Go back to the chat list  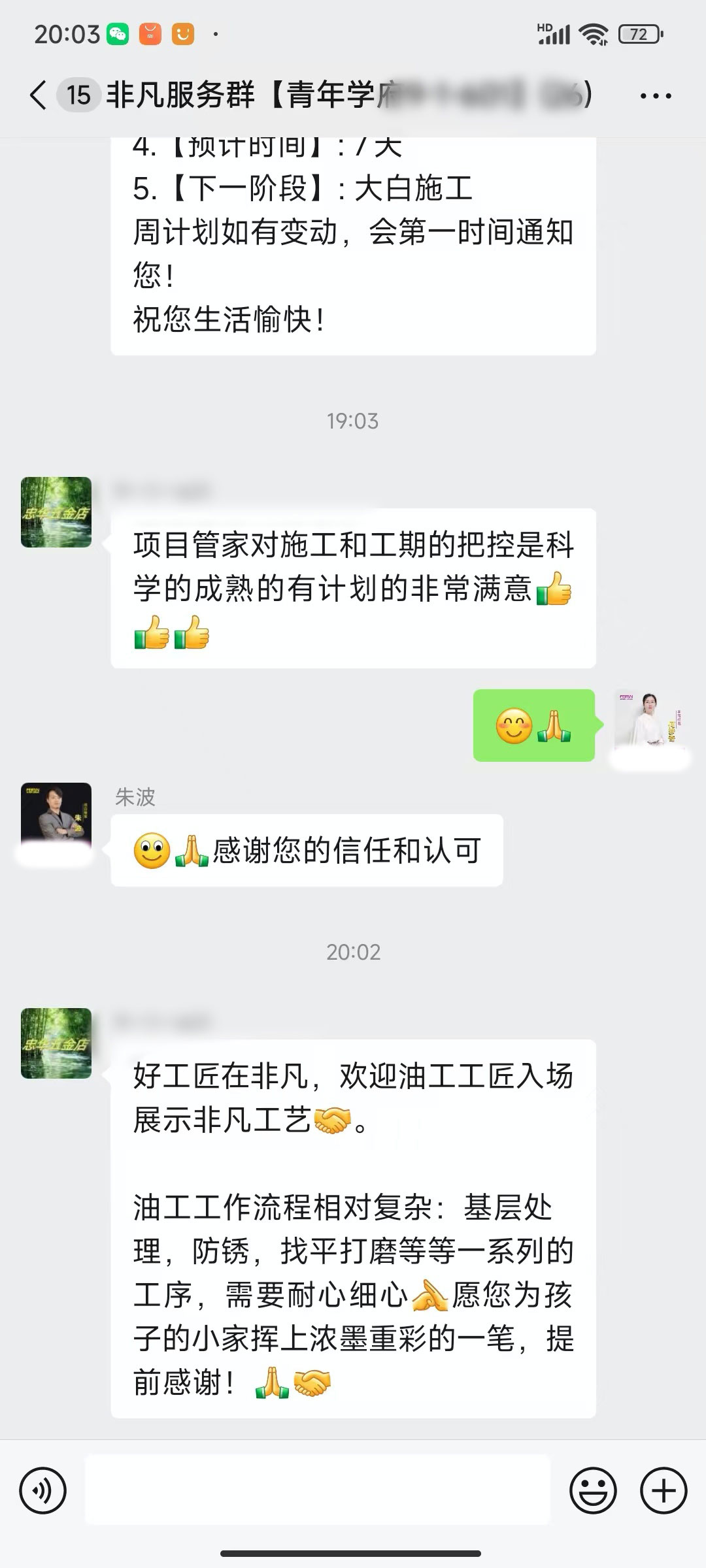[x=38, y=95]
